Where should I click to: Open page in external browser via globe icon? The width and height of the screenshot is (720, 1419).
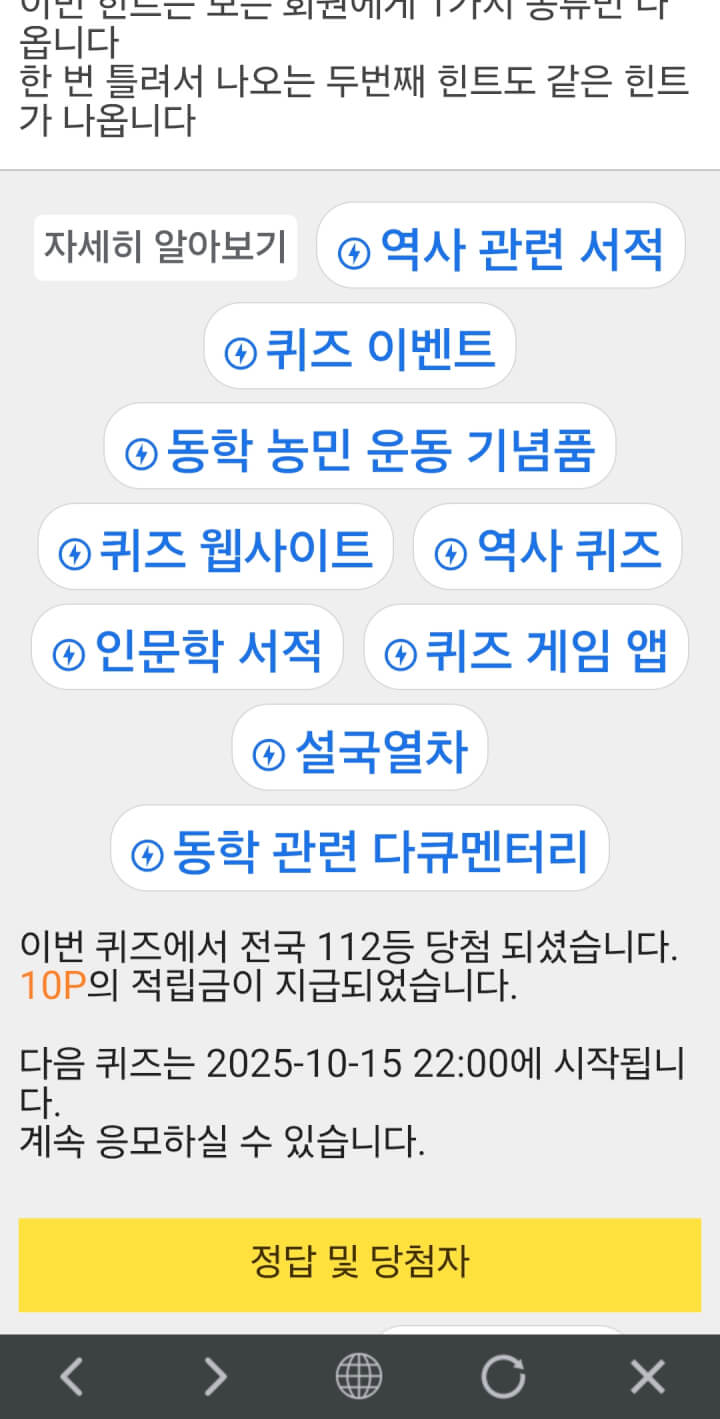358,1377
